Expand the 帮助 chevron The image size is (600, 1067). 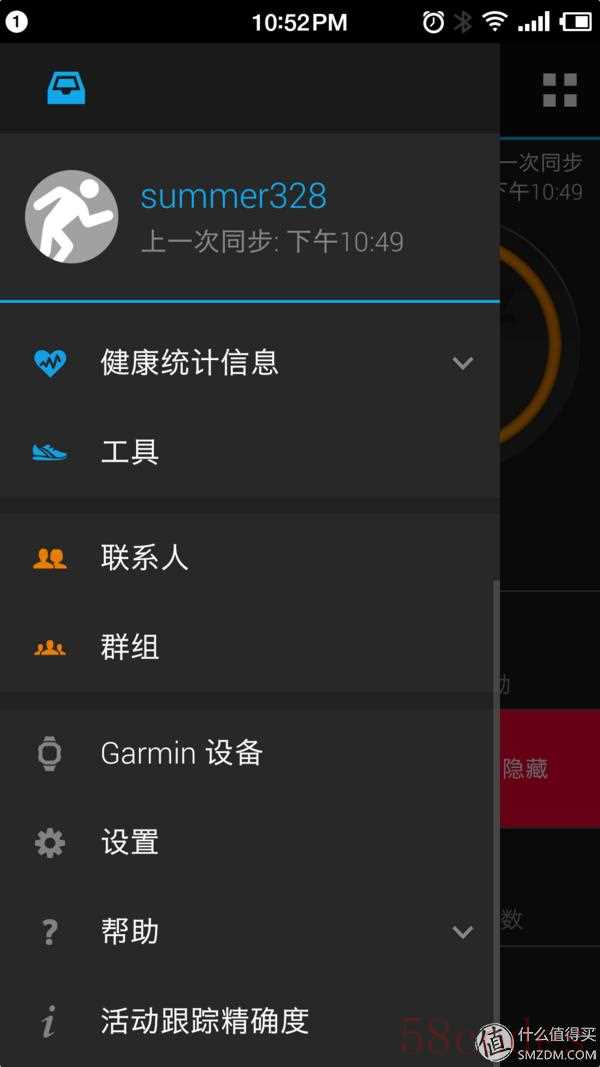click(x=462, y=932)
